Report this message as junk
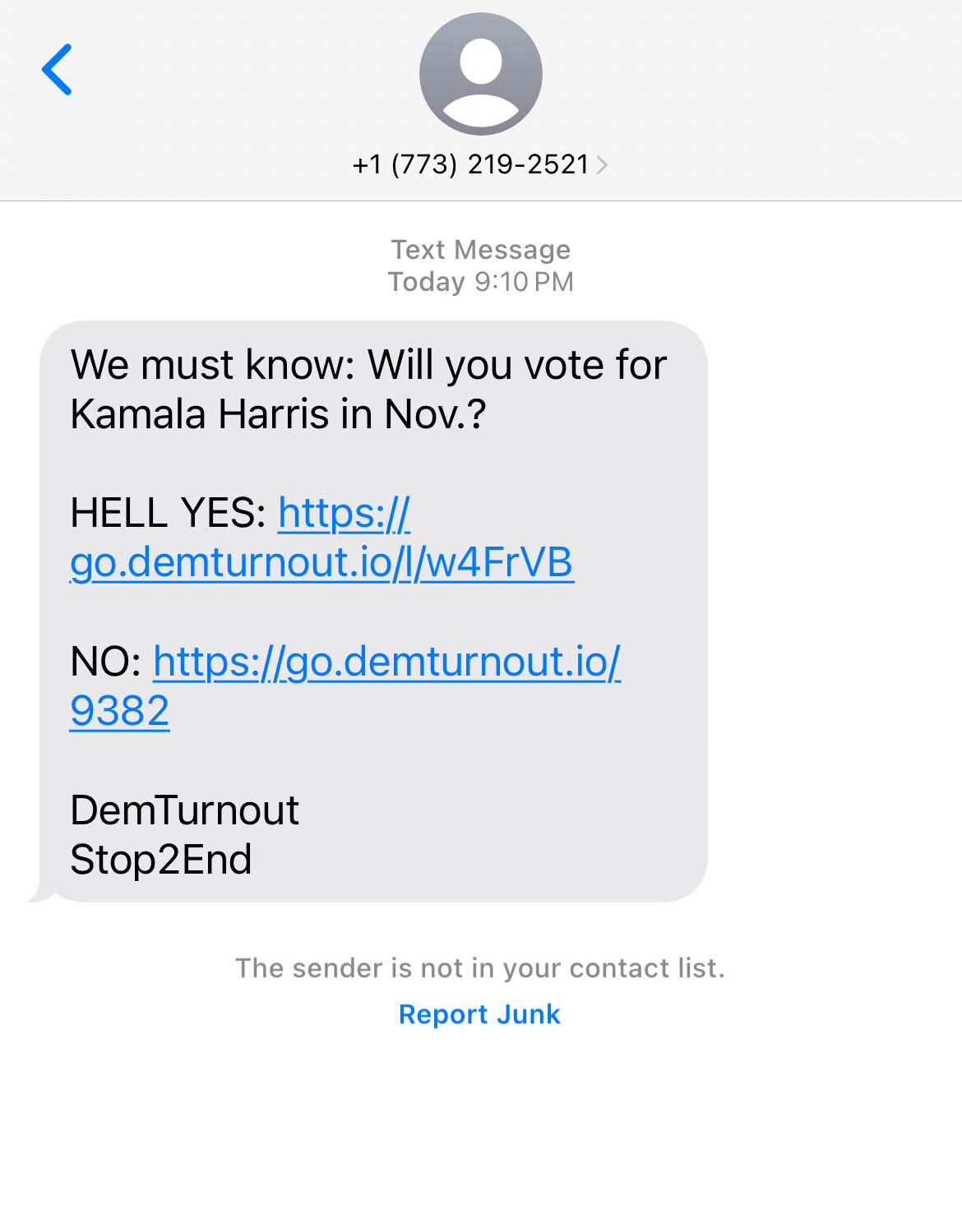 click(x=479, y=1014)
